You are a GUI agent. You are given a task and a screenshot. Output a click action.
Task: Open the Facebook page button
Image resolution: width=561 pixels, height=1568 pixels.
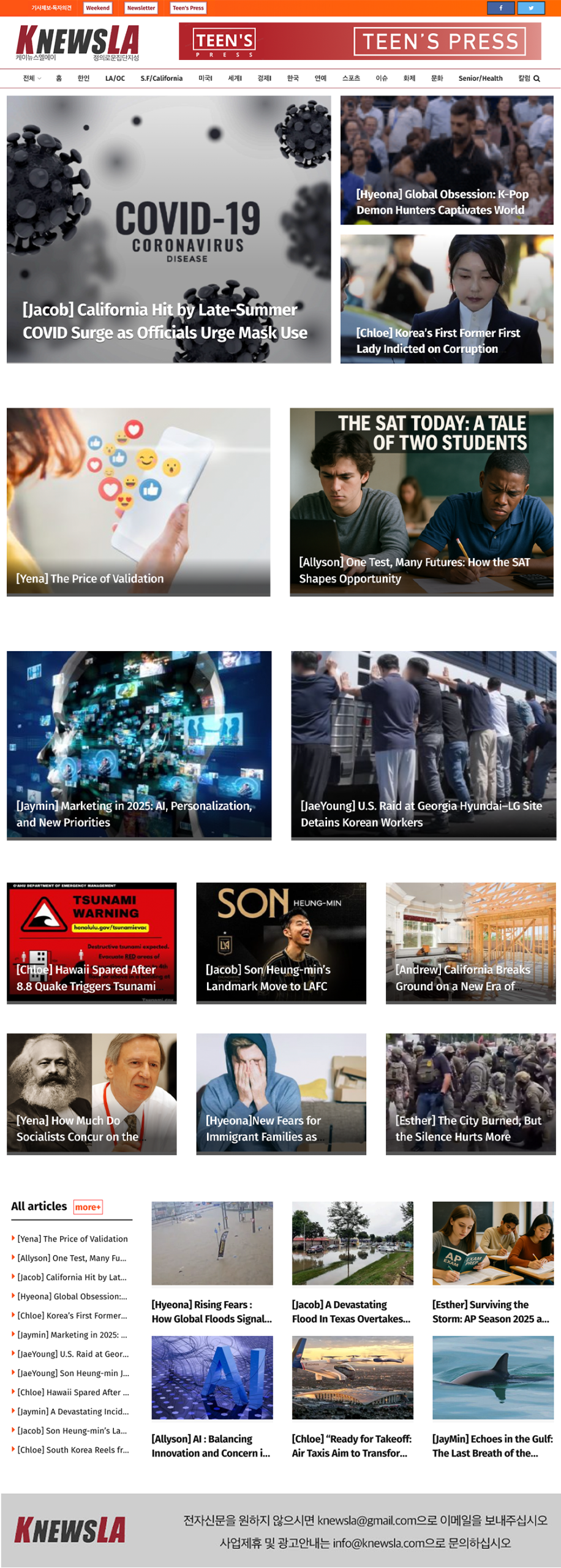click(x=500, y=8)
